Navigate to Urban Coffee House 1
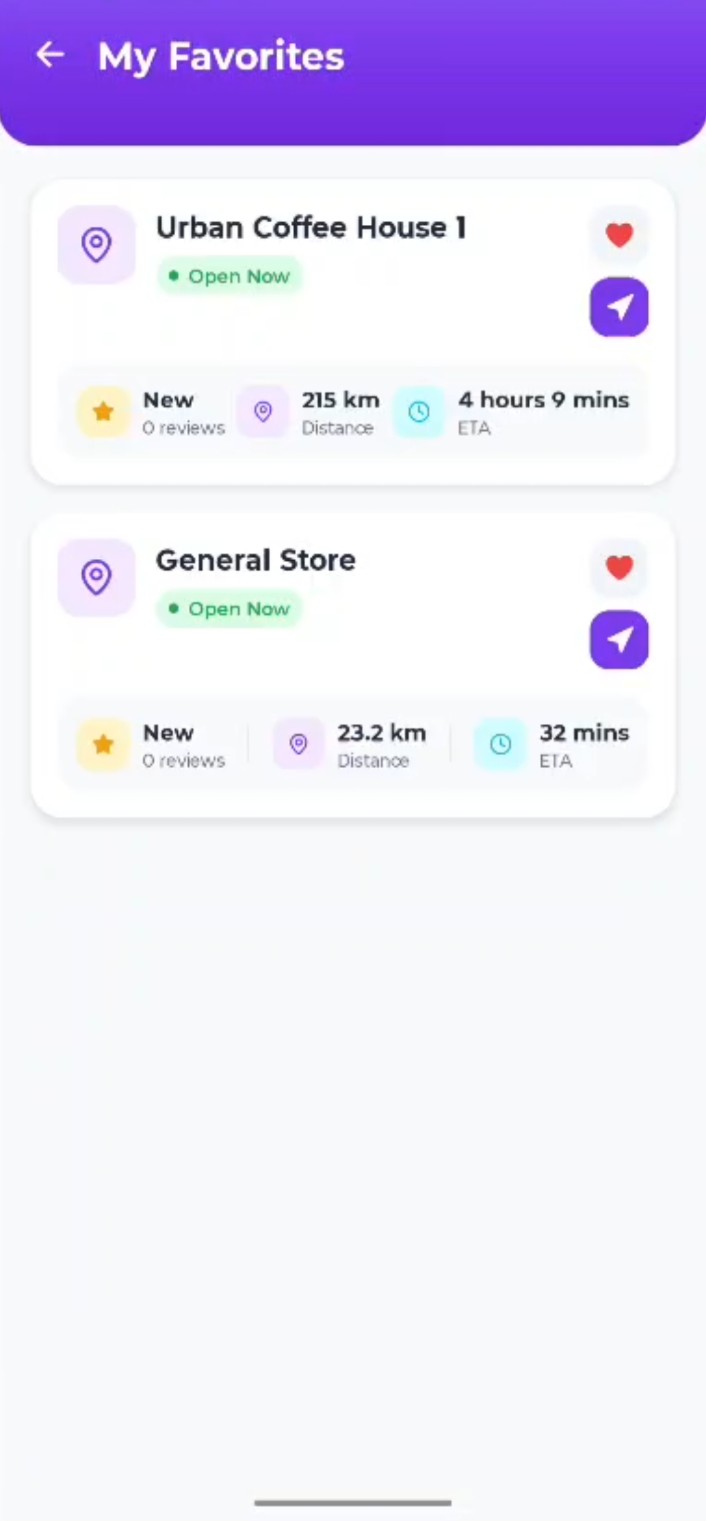 coord(619,307)
